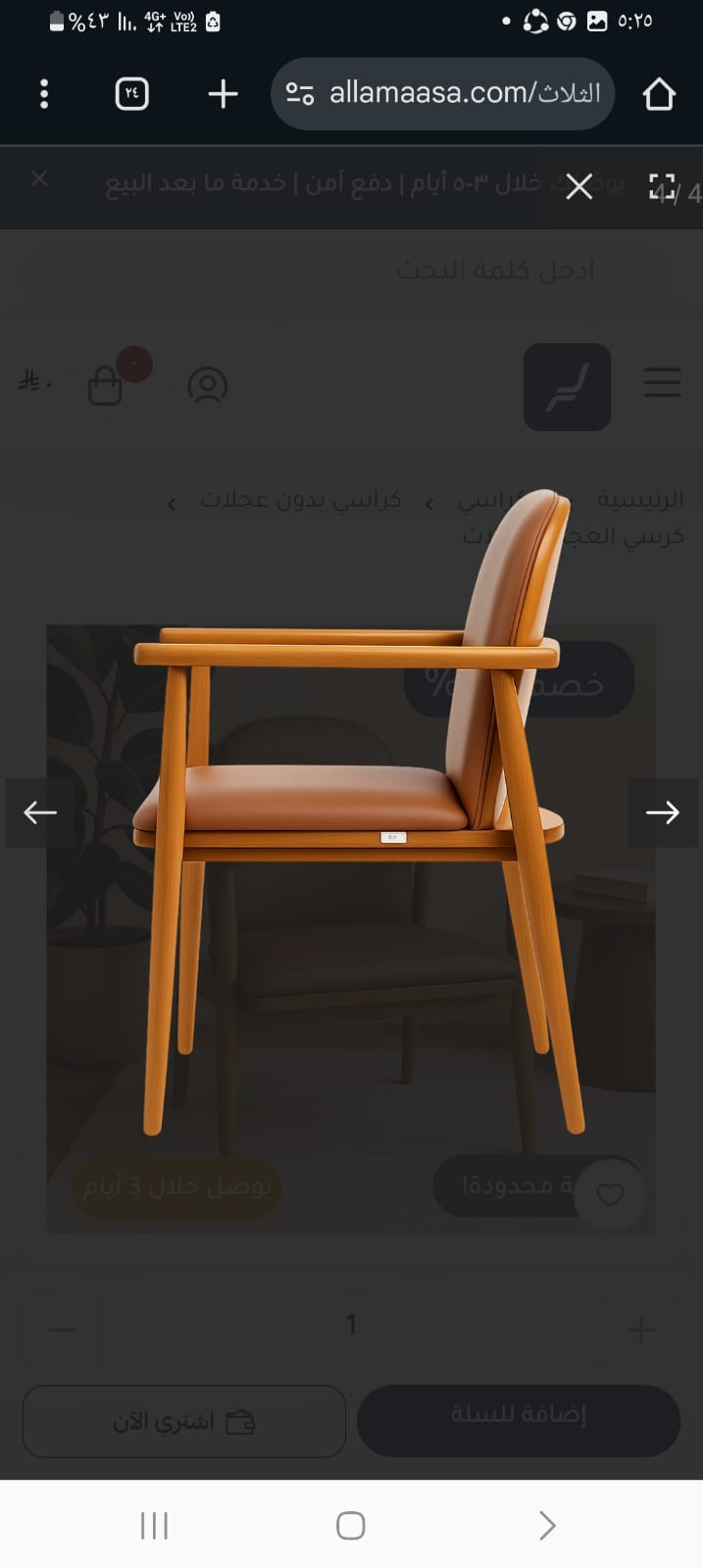Tap the system home button

click(x=351, y=1525)
